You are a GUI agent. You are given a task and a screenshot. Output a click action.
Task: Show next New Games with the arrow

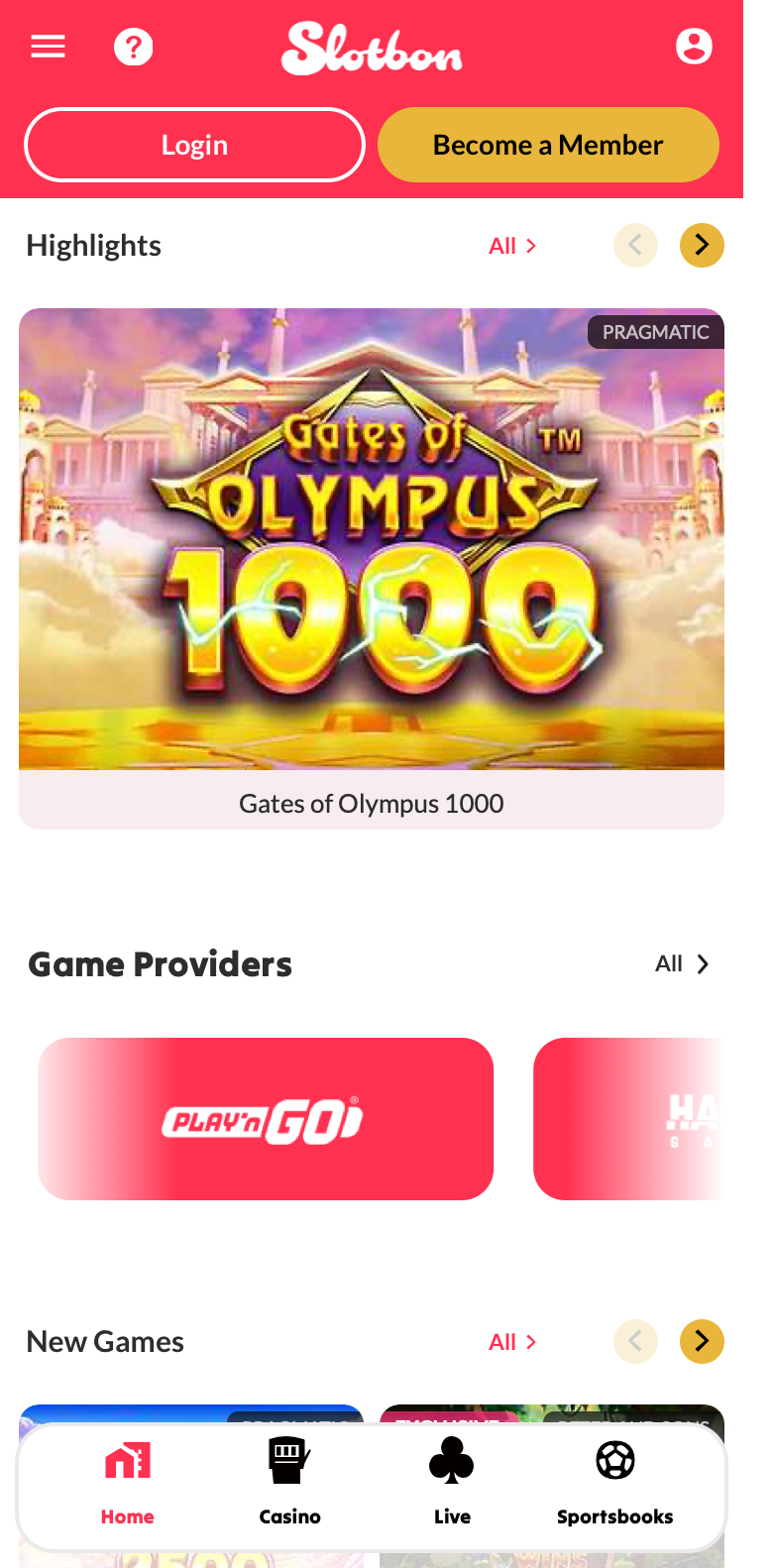(702, 1341)
